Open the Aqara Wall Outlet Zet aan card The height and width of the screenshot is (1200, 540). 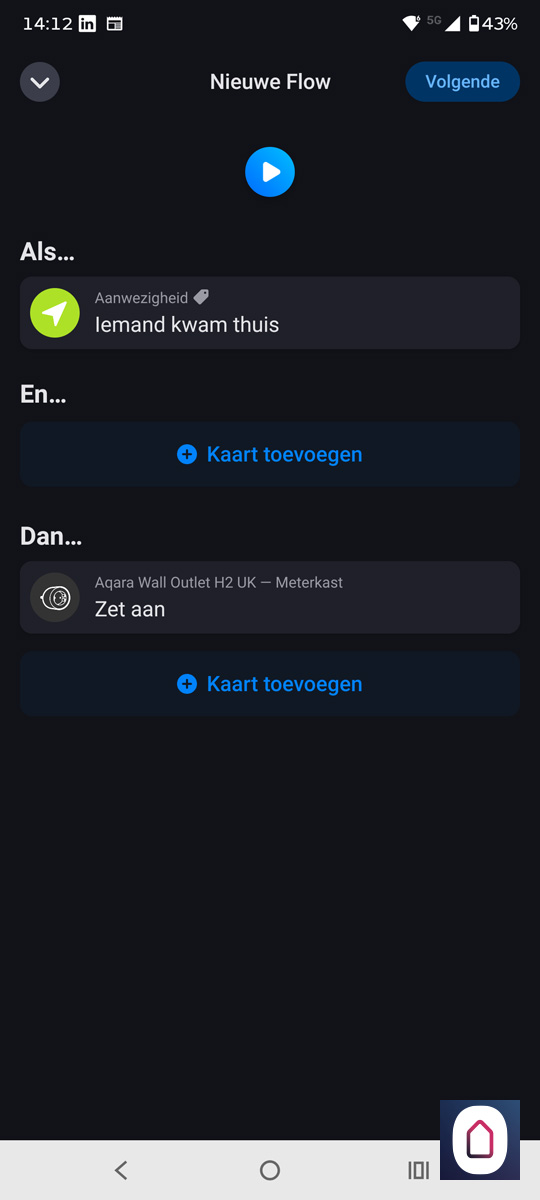(270, 597)
